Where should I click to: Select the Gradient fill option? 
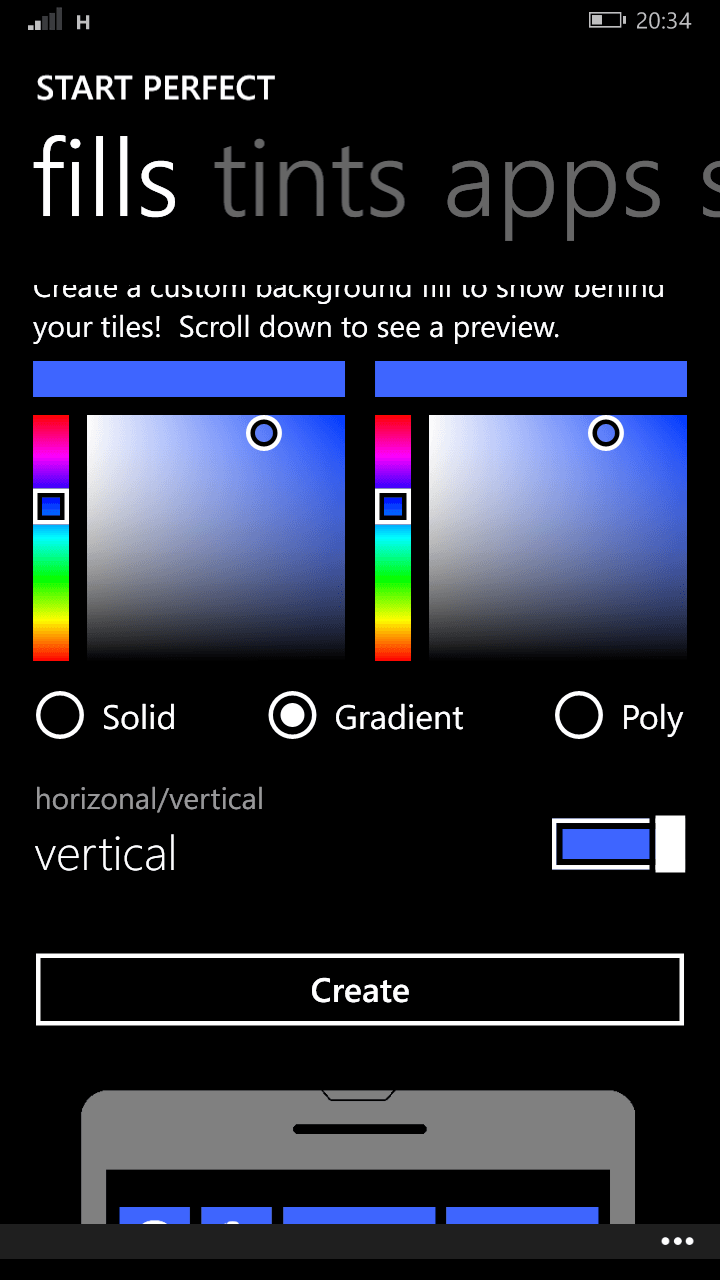pyautogui.click(x=367, y=717)
